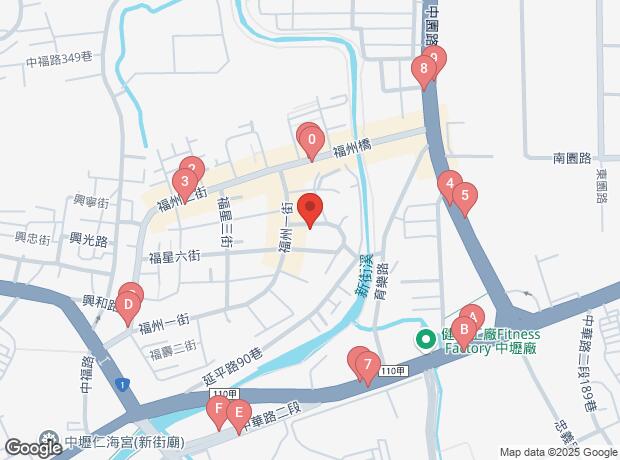Open map marker number 7
Image resolution: width=620 pixels, height=460 pixels.
(x=368, y=365)
